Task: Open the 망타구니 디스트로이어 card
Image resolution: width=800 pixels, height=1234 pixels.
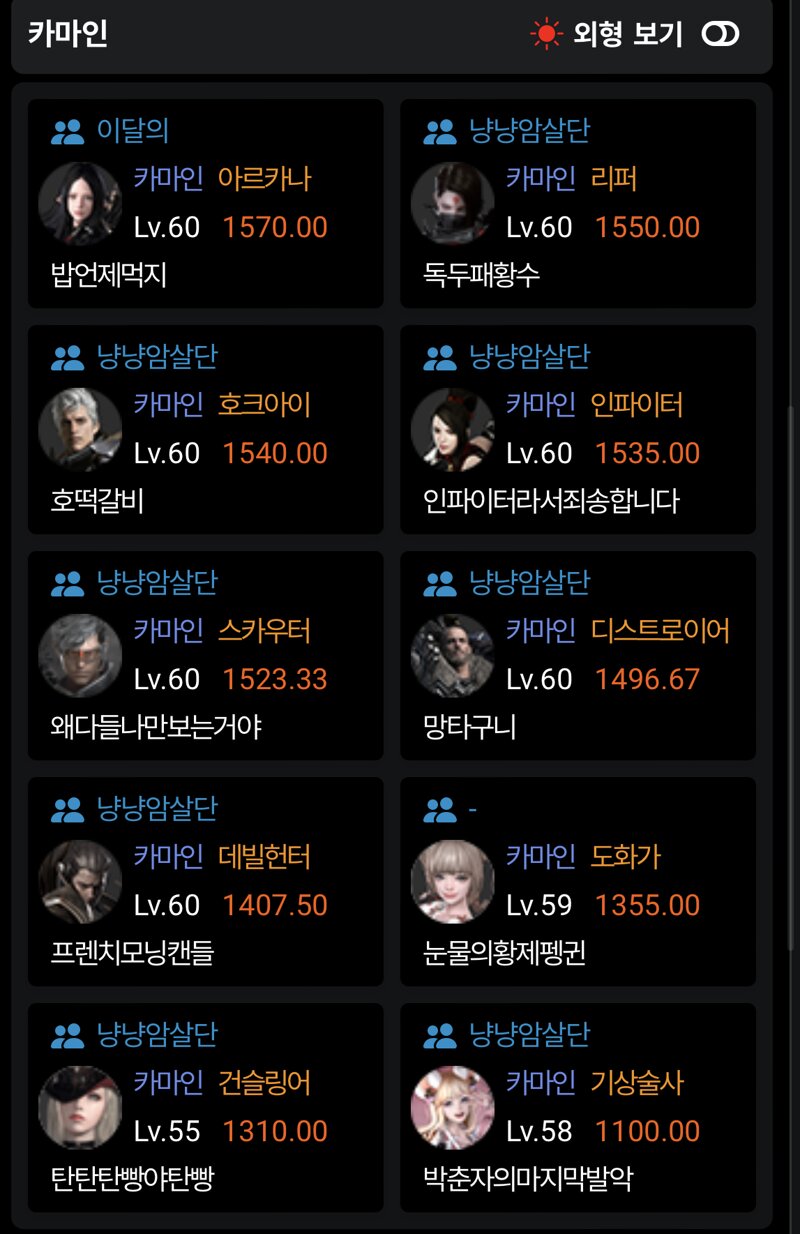Action: [578, 656]
